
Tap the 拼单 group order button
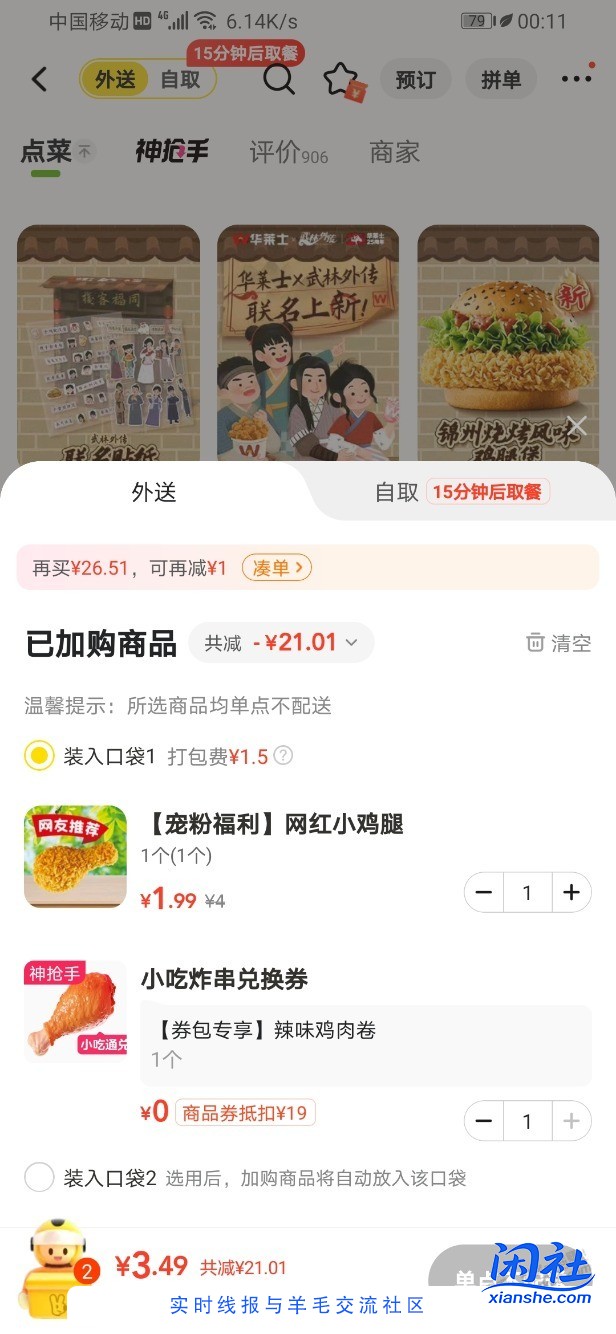pyautogui.click(x=500, y=80)
